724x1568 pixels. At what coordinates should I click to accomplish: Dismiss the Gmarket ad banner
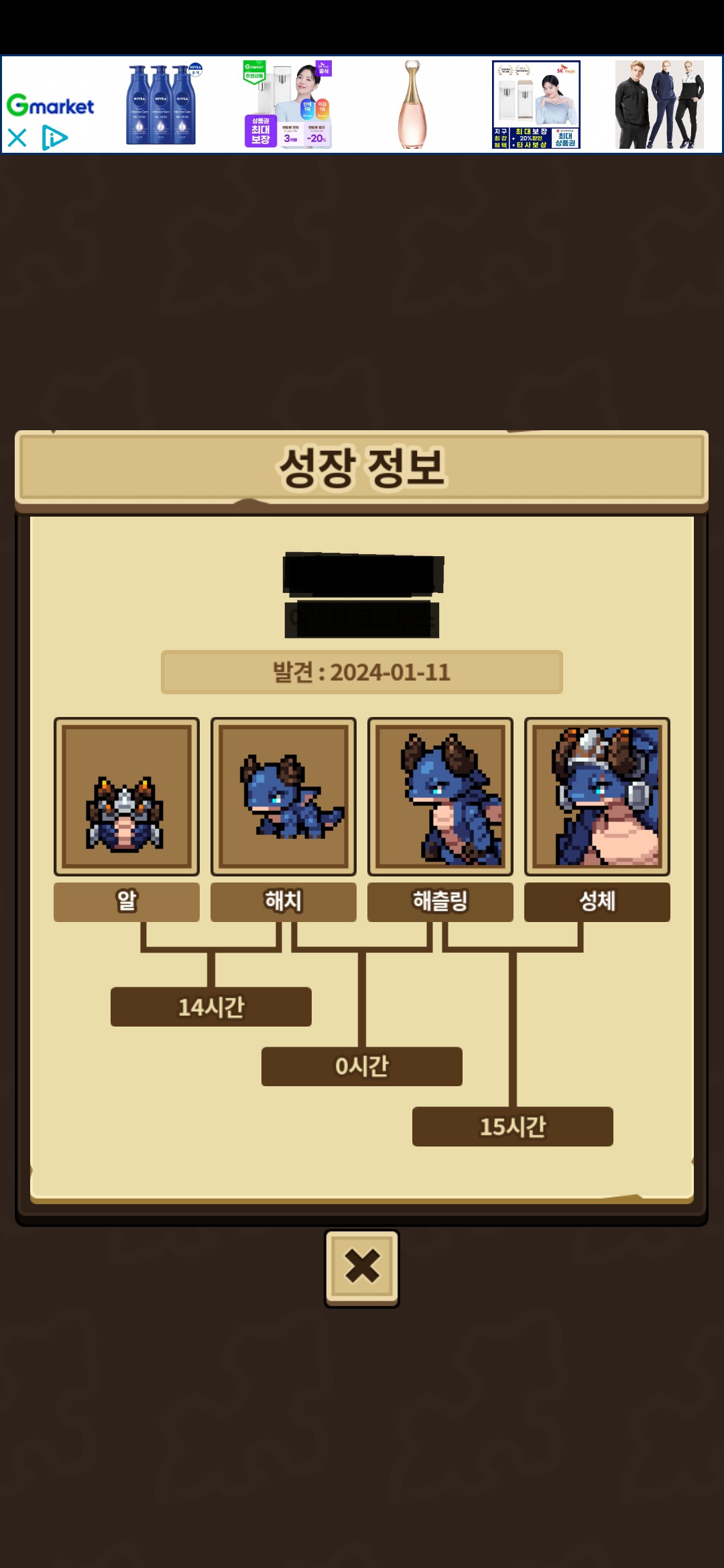[x=17, y=138]
